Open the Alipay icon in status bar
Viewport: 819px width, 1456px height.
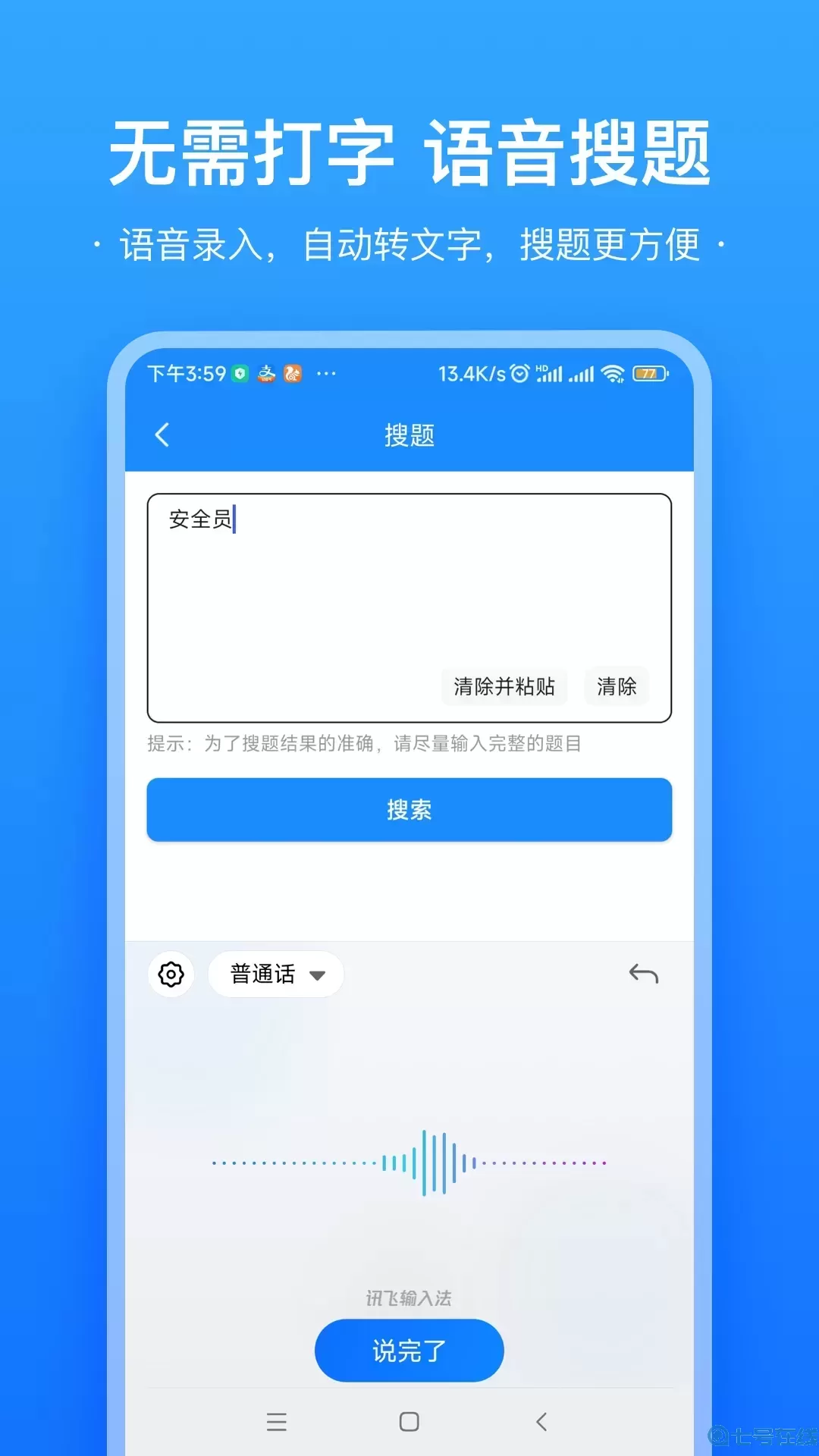click(266, 373)
